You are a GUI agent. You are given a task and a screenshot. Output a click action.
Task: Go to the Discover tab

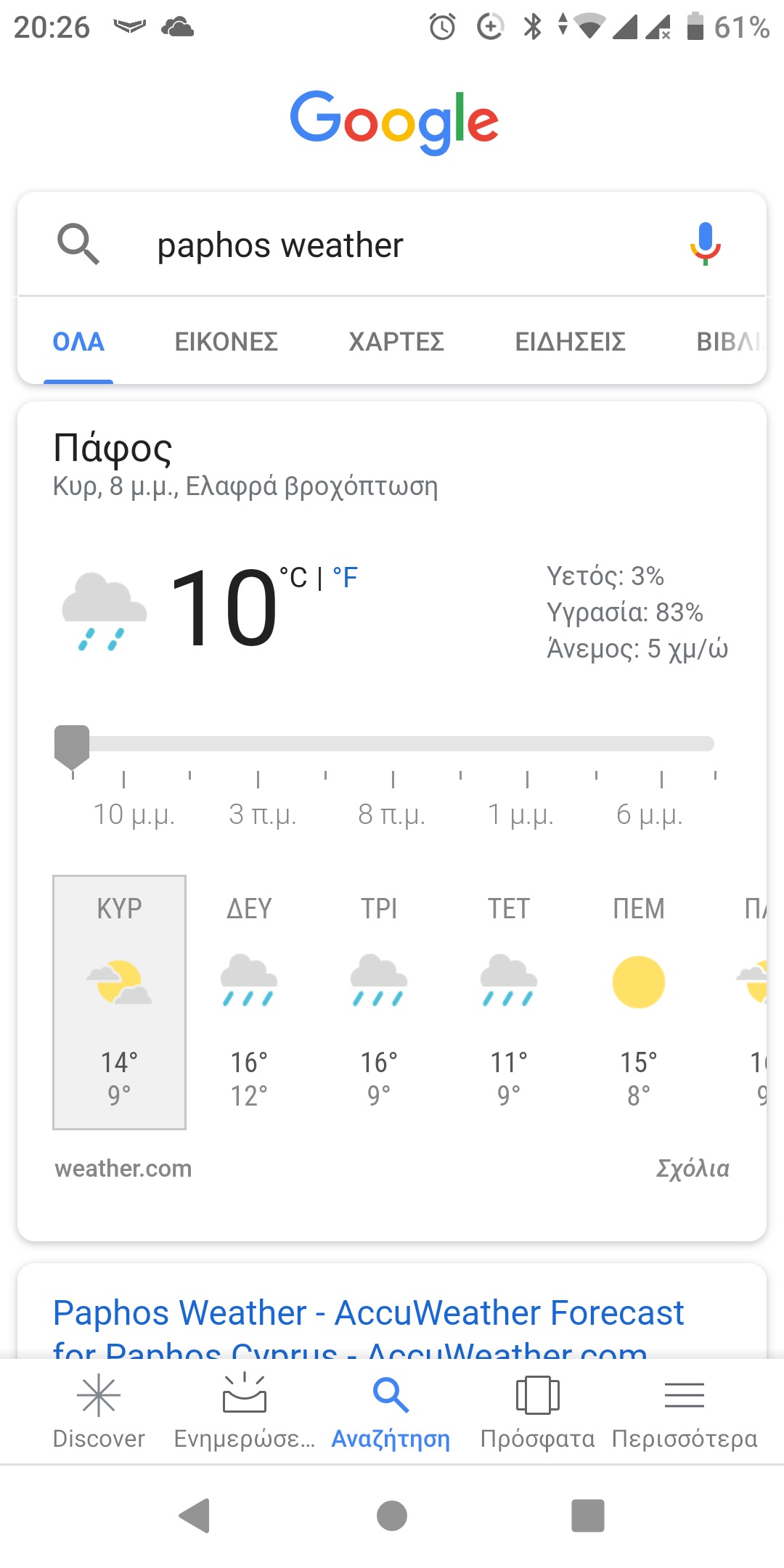(99, 1412)
